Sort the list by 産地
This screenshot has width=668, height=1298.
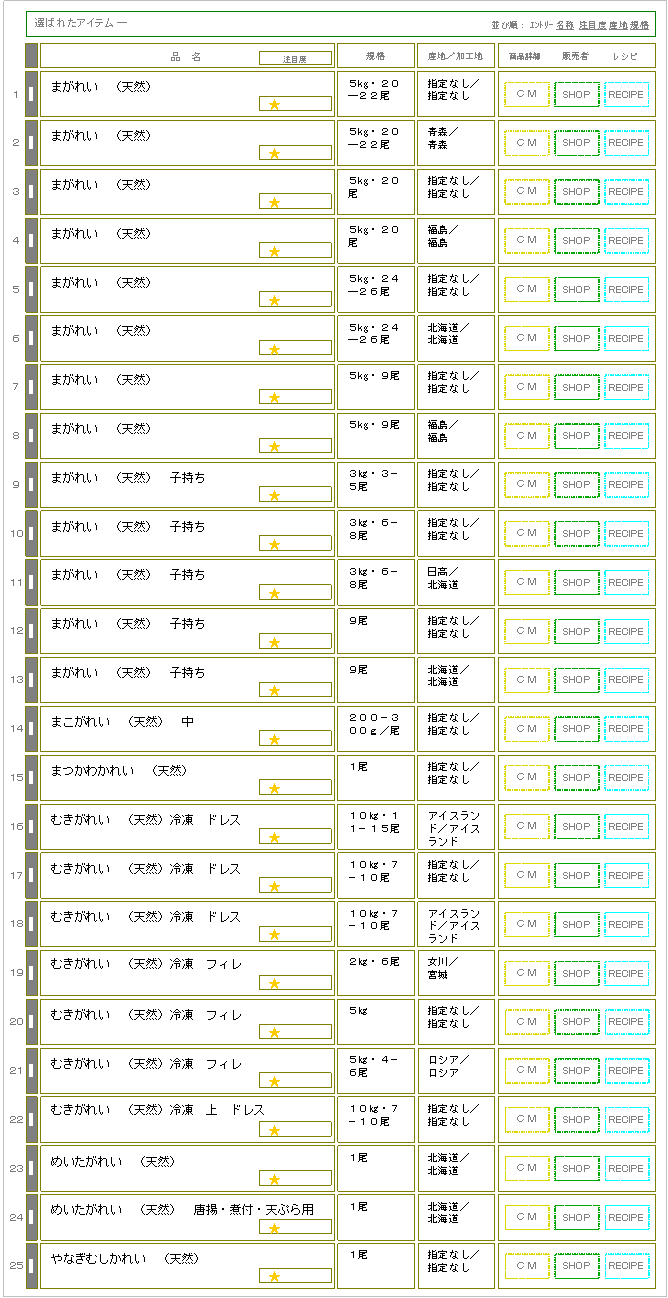point(617,24)
